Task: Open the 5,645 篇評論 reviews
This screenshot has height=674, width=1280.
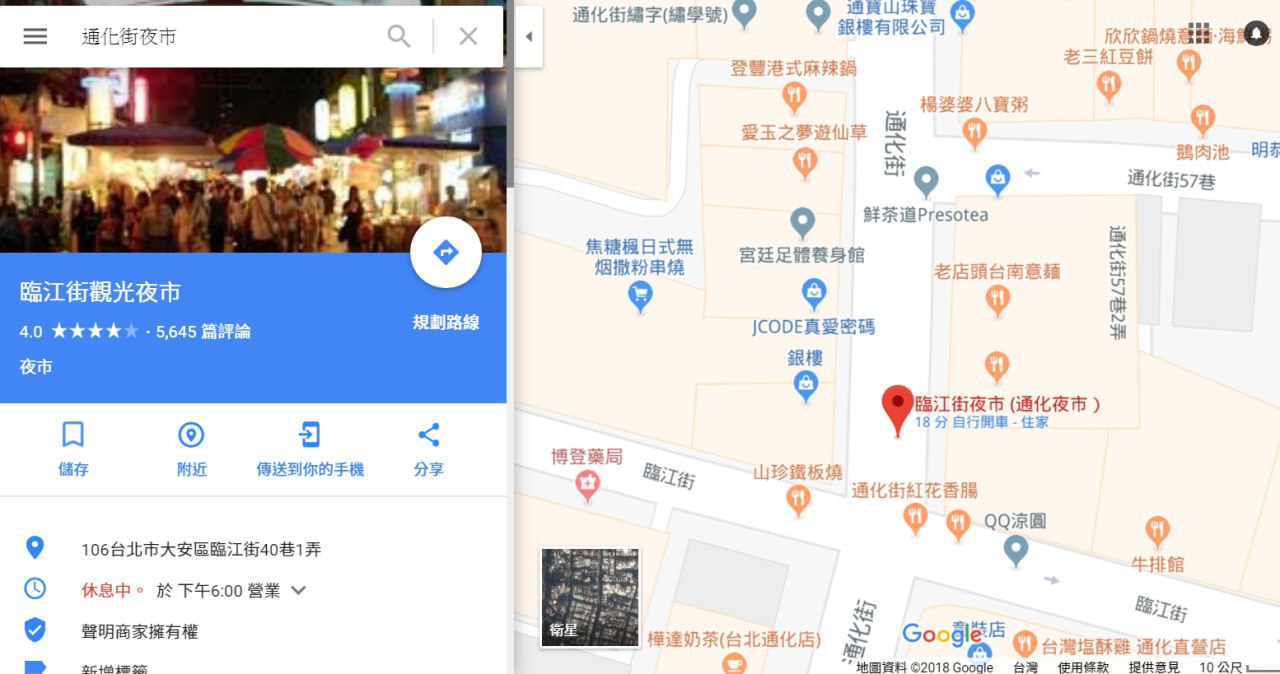Action: coord(203,331)
